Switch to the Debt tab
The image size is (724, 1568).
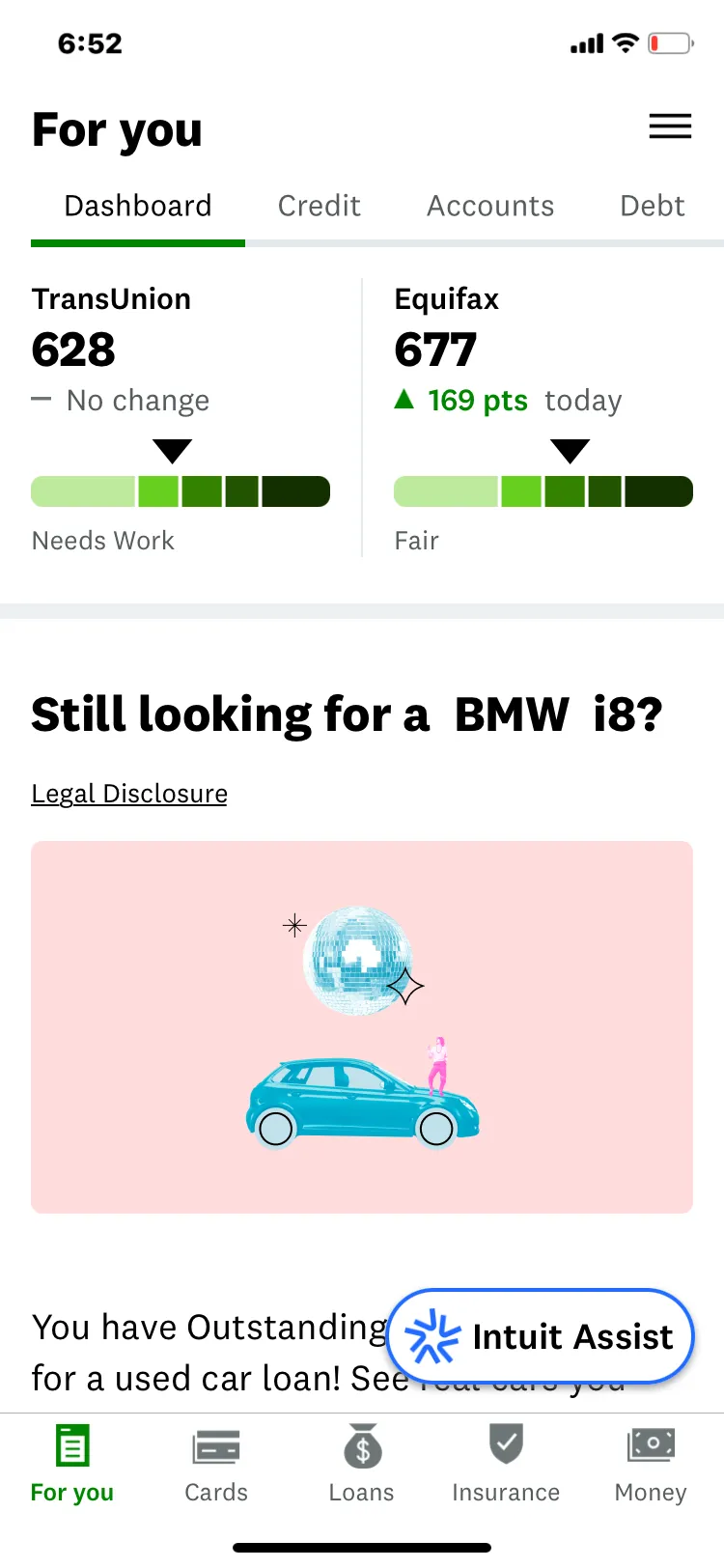coord(653,206)
